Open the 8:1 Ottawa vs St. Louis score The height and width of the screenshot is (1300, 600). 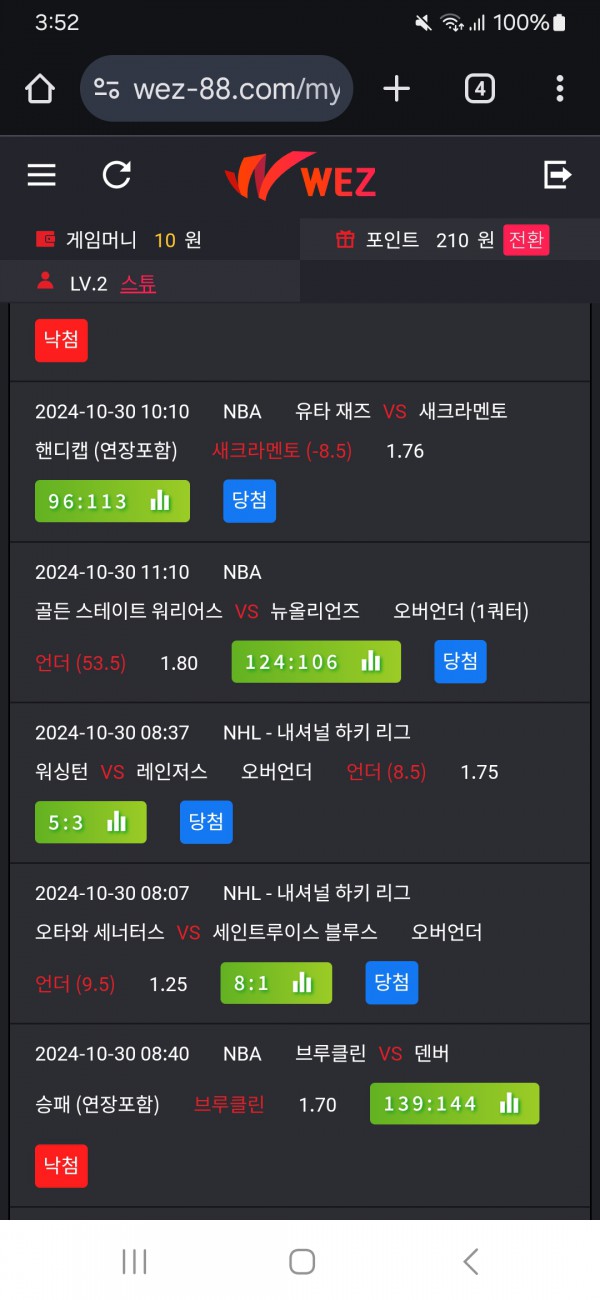coord(276,983)
